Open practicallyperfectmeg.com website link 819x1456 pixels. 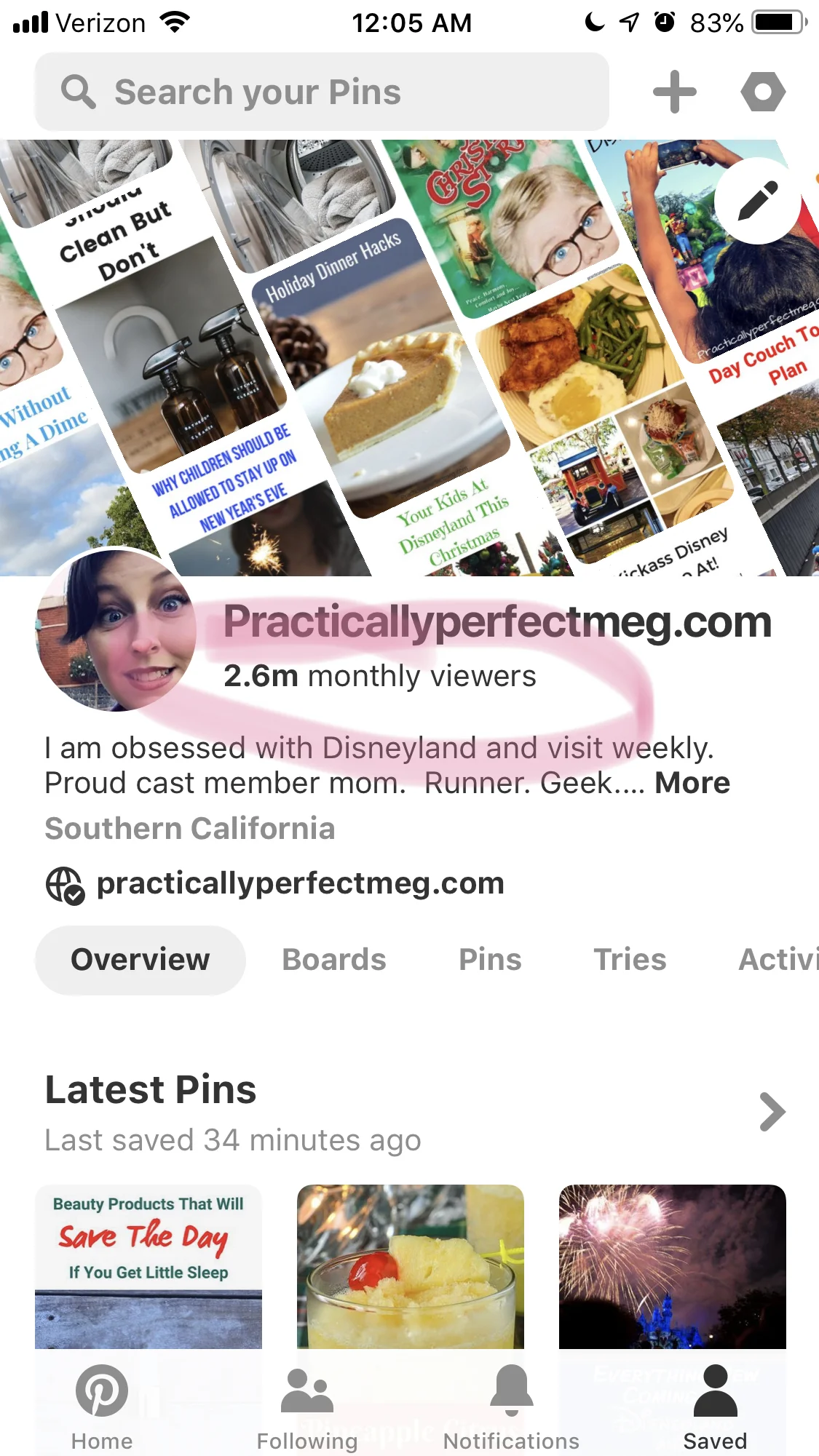pos(299,883)
